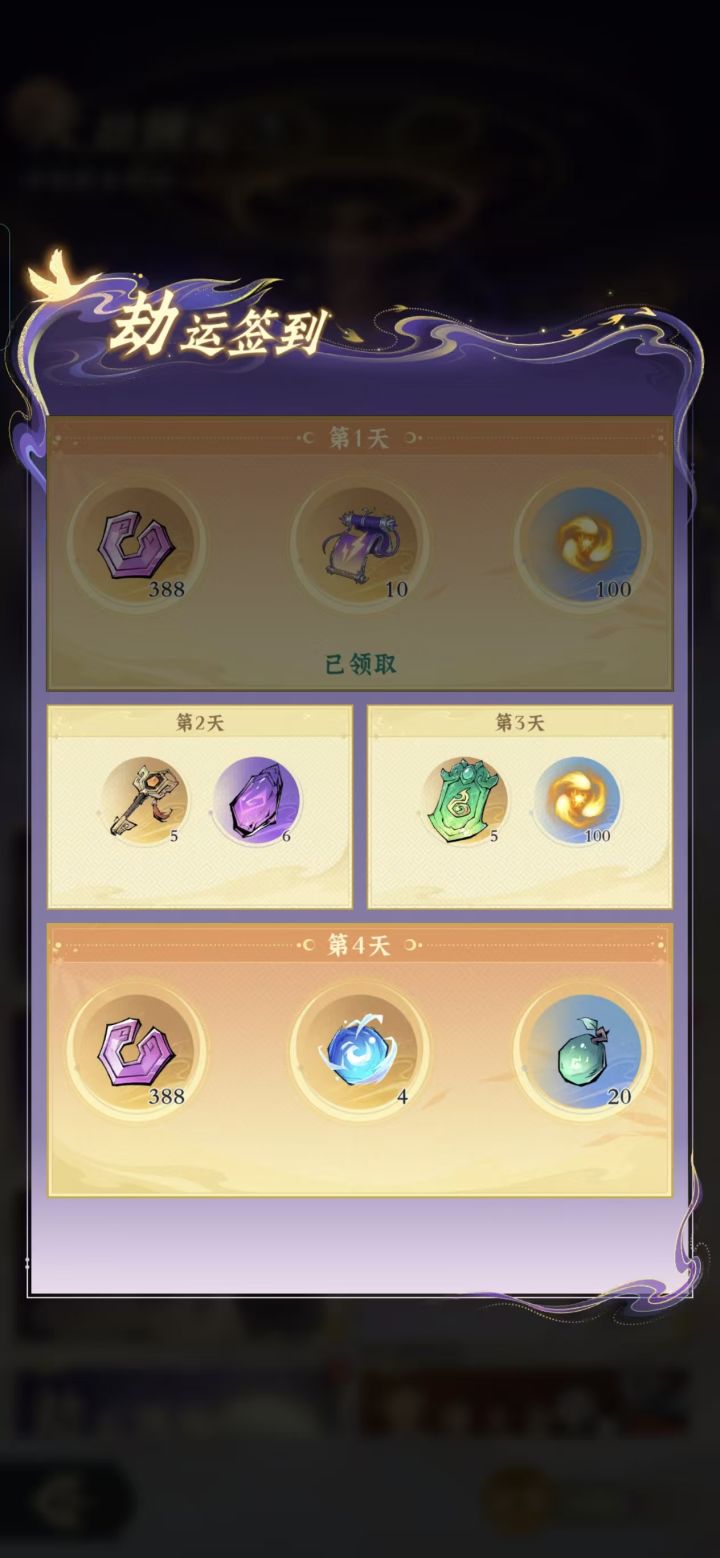Viewport: 720px width, 1558px height.
Task: Tap the scroll item worth 10 on Day 1
Action: coord(361,541)
